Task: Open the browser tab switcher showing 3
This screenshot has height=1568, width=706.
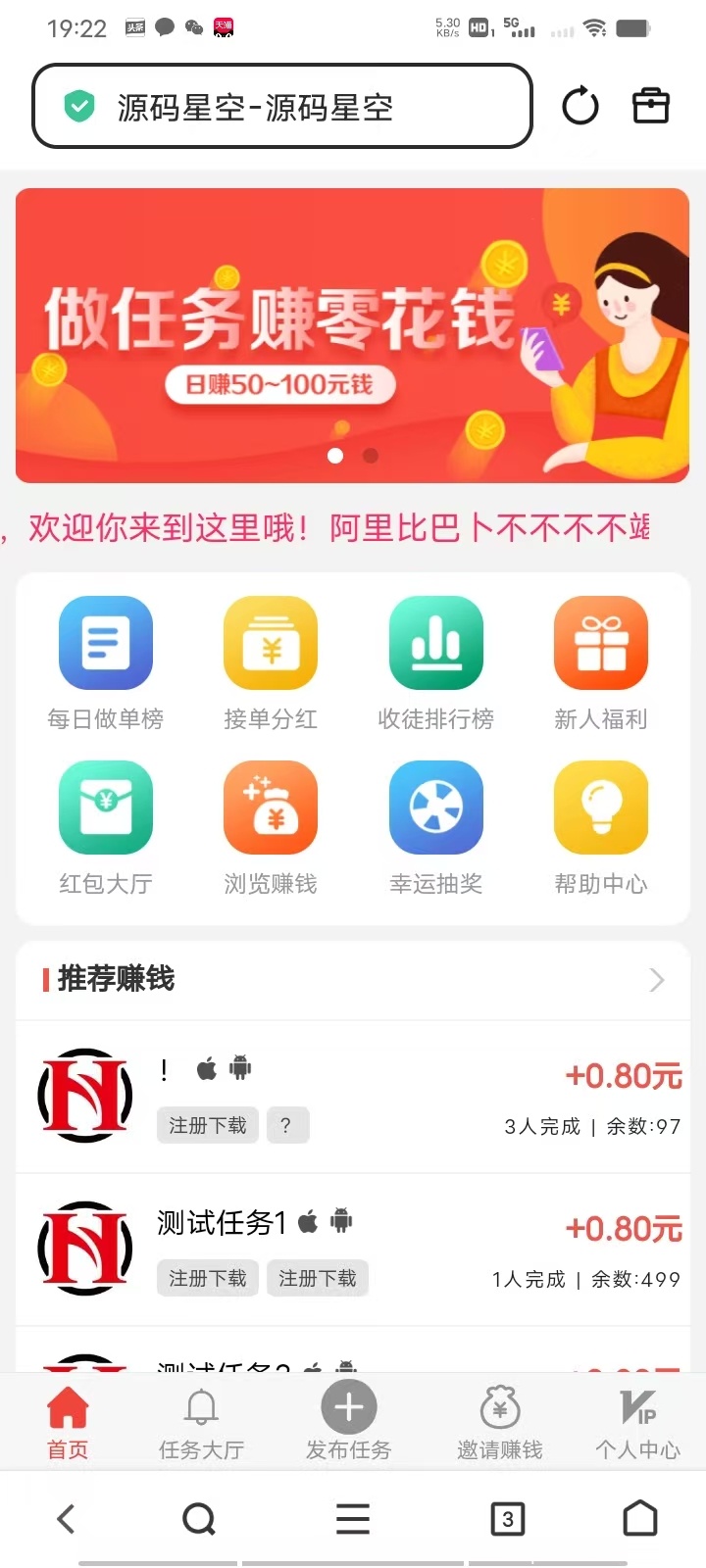Action: click(x=507, y=1519)
